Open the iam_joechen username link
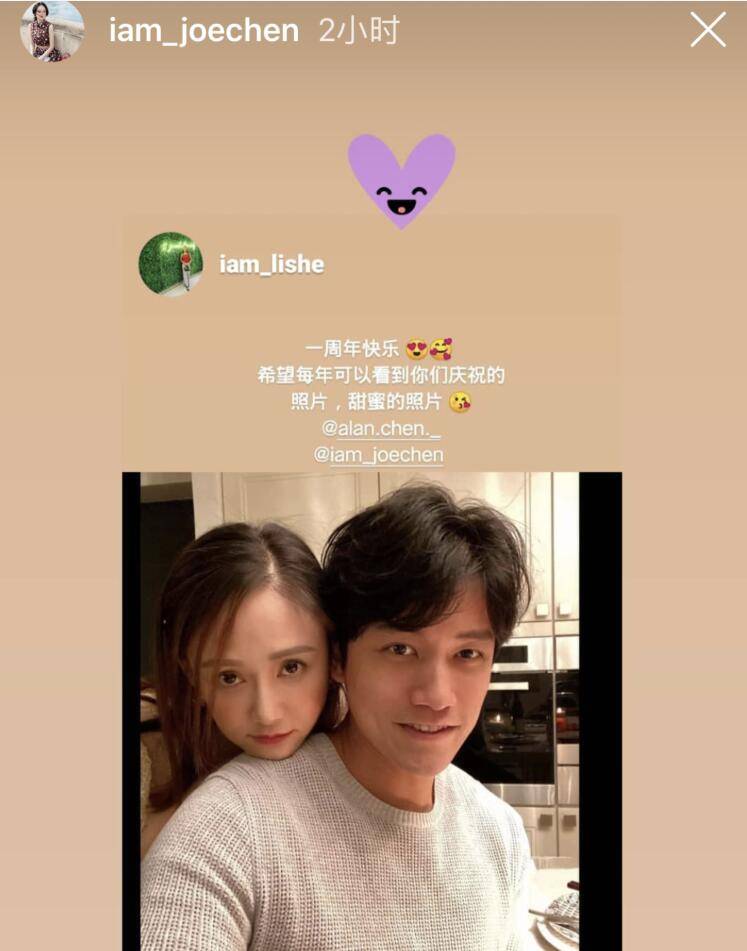This screenshot has height=951, width=747. point(203,31)
